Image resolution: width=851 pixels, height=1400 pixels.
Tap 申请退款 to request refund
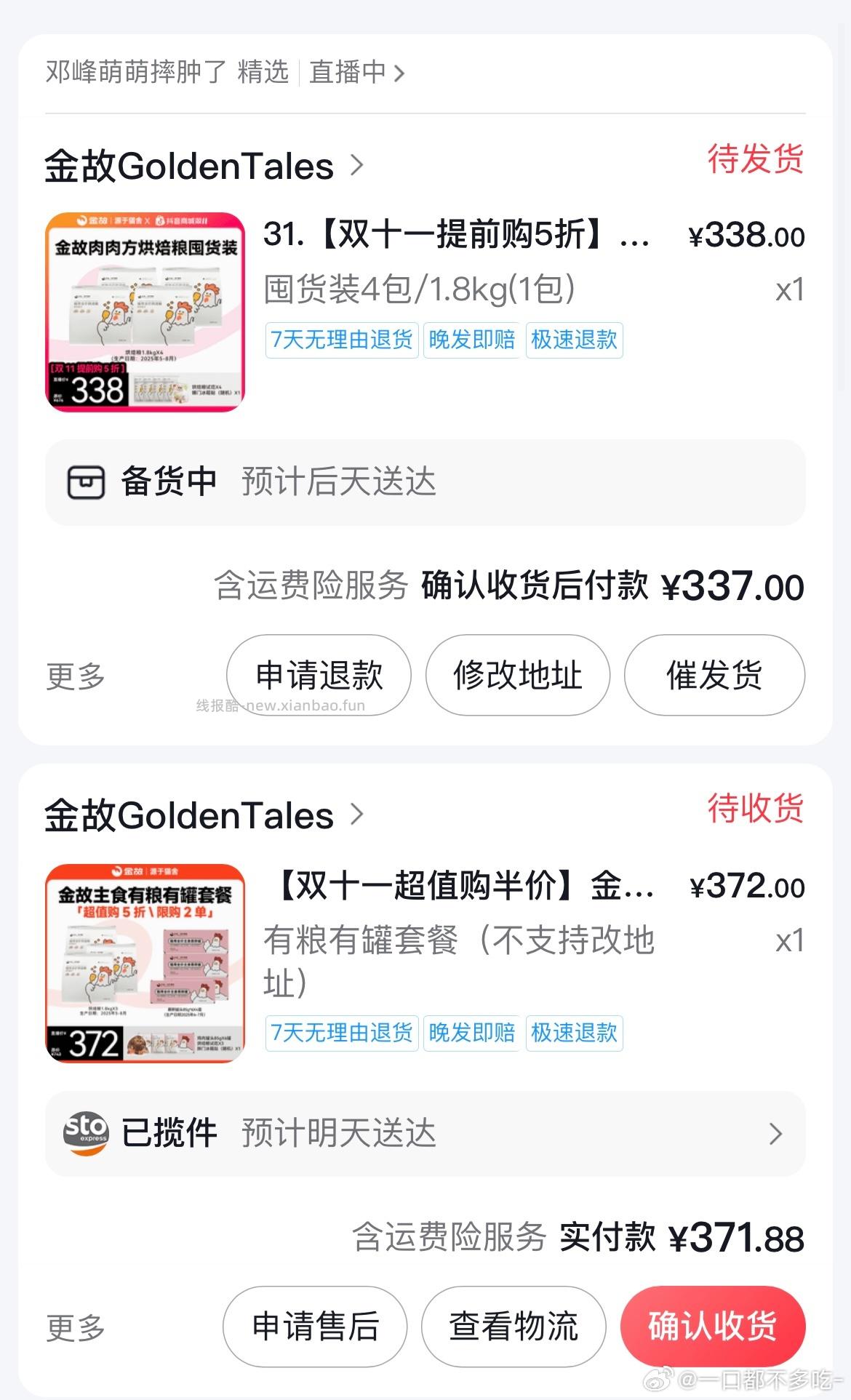pos(318,675)
